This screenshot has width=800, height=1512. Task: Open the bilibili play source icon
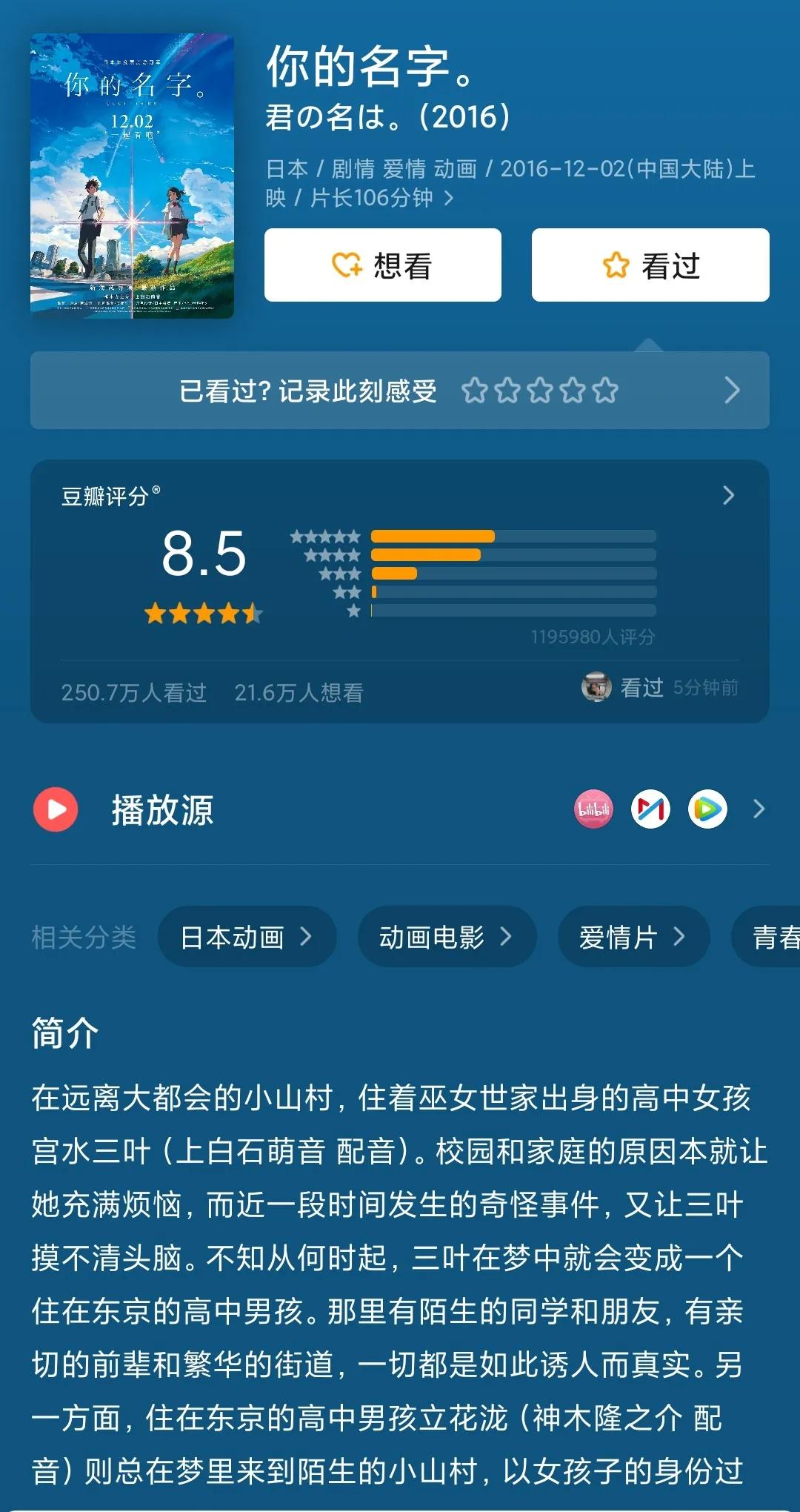tap(592, 810)
